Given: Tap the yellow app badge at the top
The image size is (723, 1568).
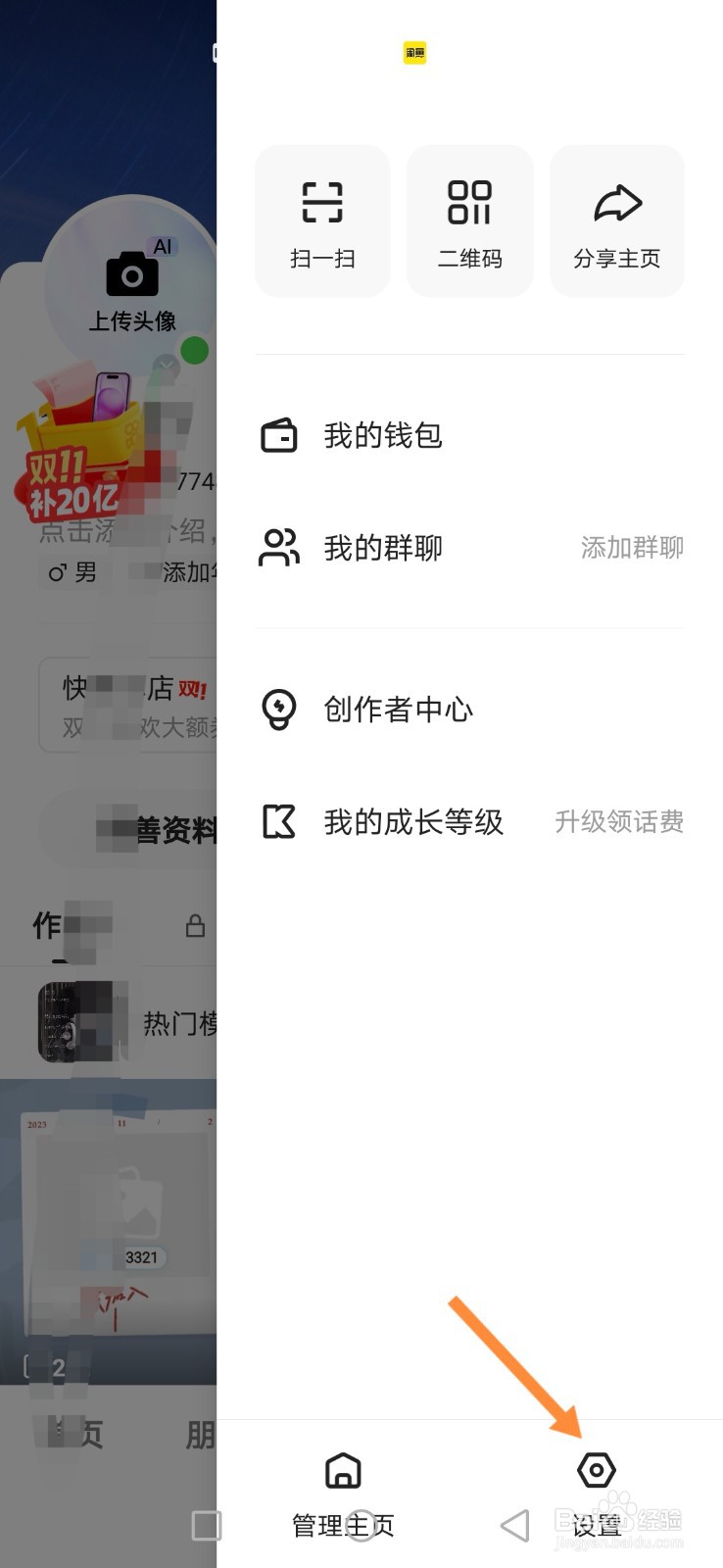Looking at the screenshot, I should click(x=412, y=54).
